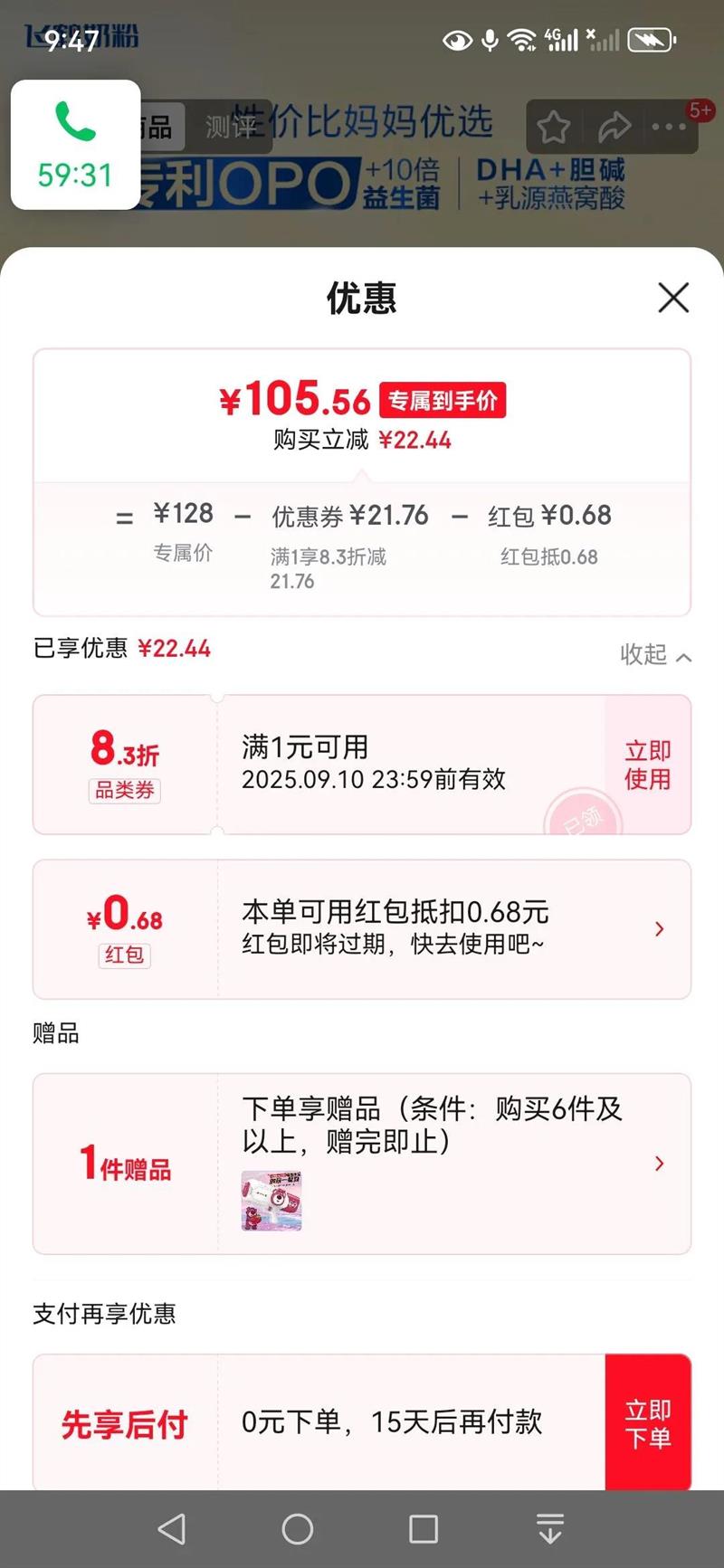Collapse discounts with 收起
724x1568 pixels.
[x=655, y=654]
